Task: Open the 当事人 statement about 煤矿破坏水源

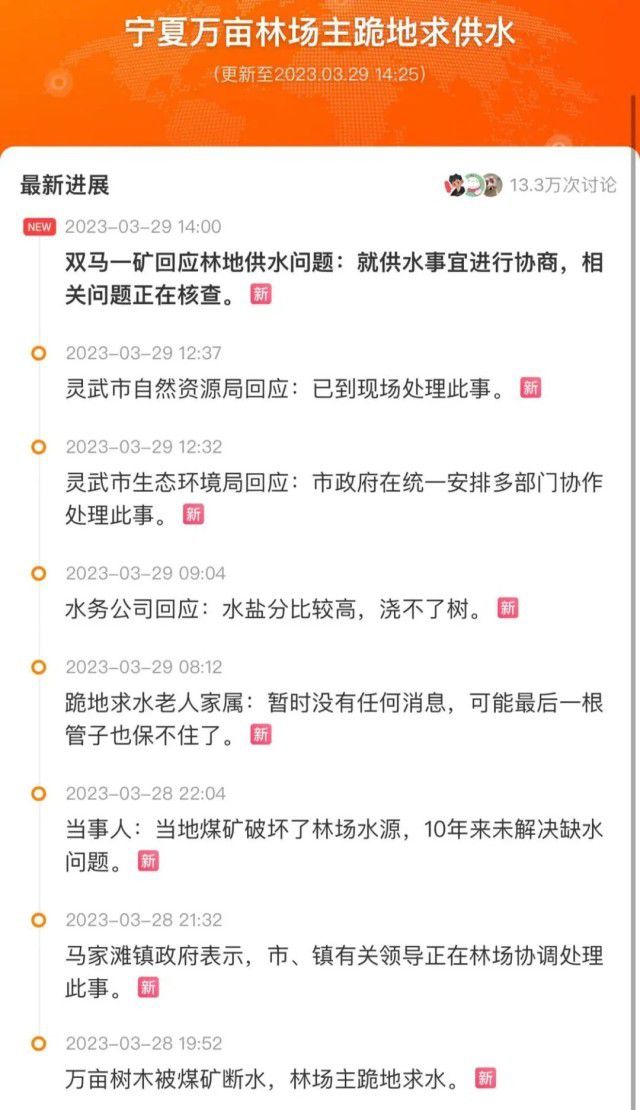Action: tap(330, 844)
